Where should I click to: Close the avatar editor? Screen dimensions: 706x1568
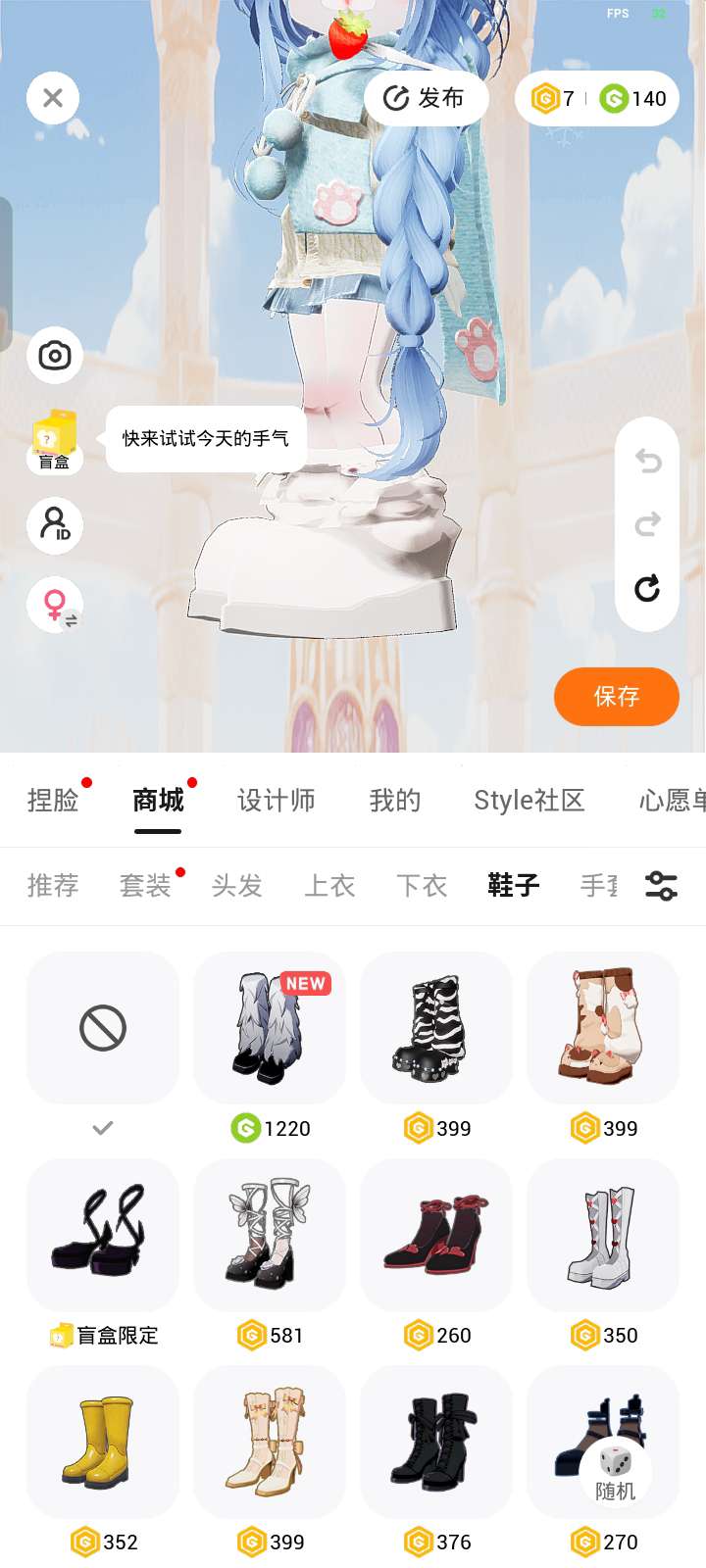(x=53, y=98)
